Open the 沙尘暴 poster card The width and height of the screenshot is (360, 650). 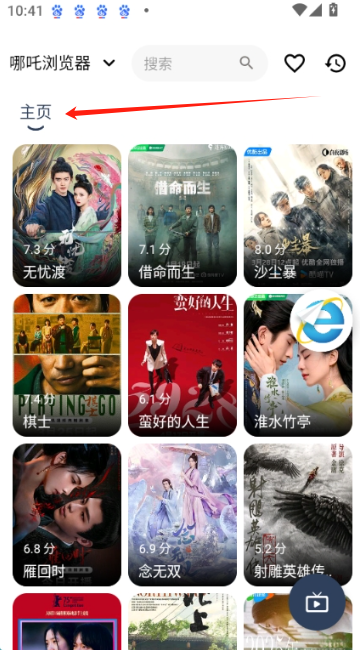click(298, 215)
